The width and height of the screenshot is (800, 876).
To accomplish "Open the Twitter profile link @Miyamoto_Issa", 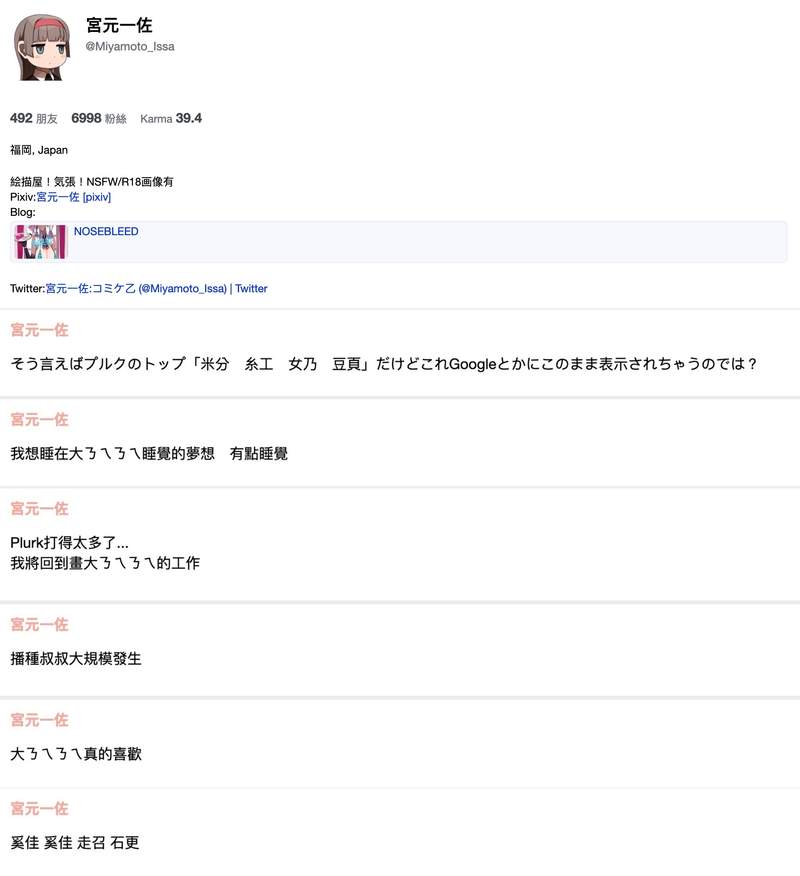I will [x=156, y=288].
